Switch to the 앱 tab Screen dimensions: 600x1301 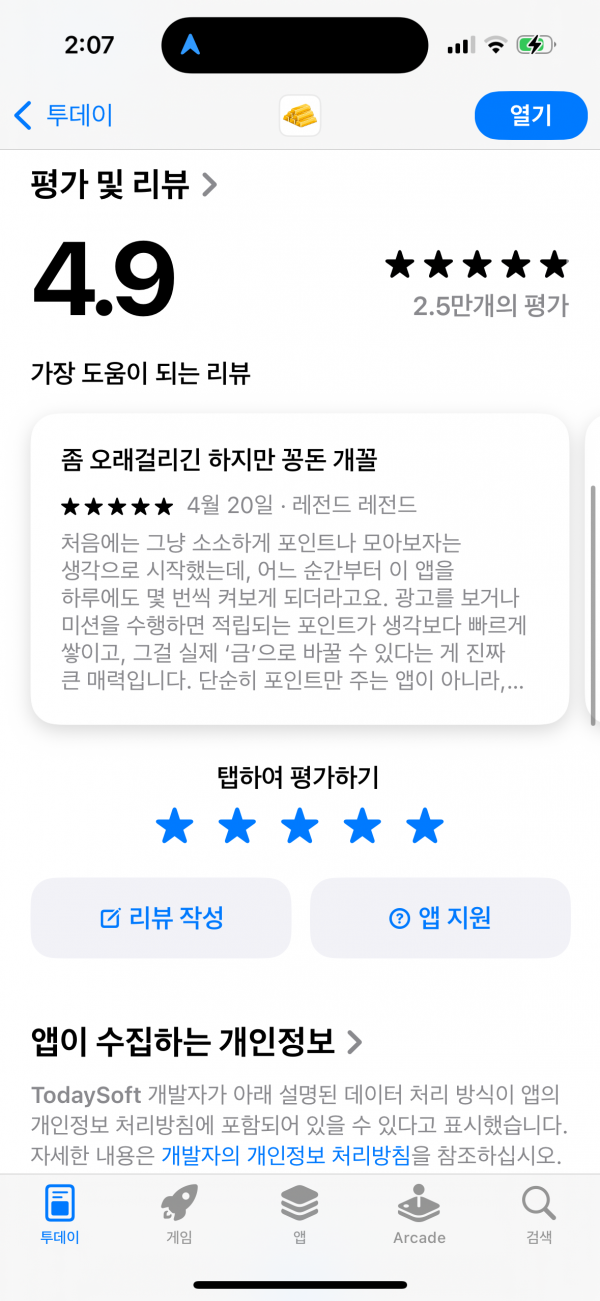click(x=299, y=1214)
